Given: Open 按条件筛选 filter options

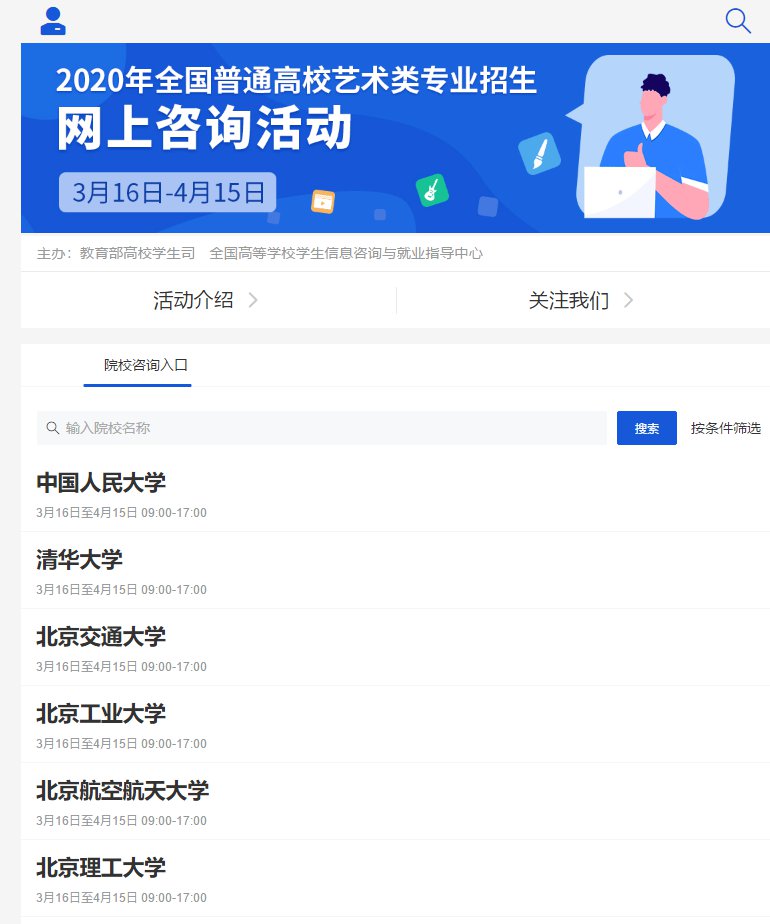Looking at the screenshot, I should [x=725, y=428].
